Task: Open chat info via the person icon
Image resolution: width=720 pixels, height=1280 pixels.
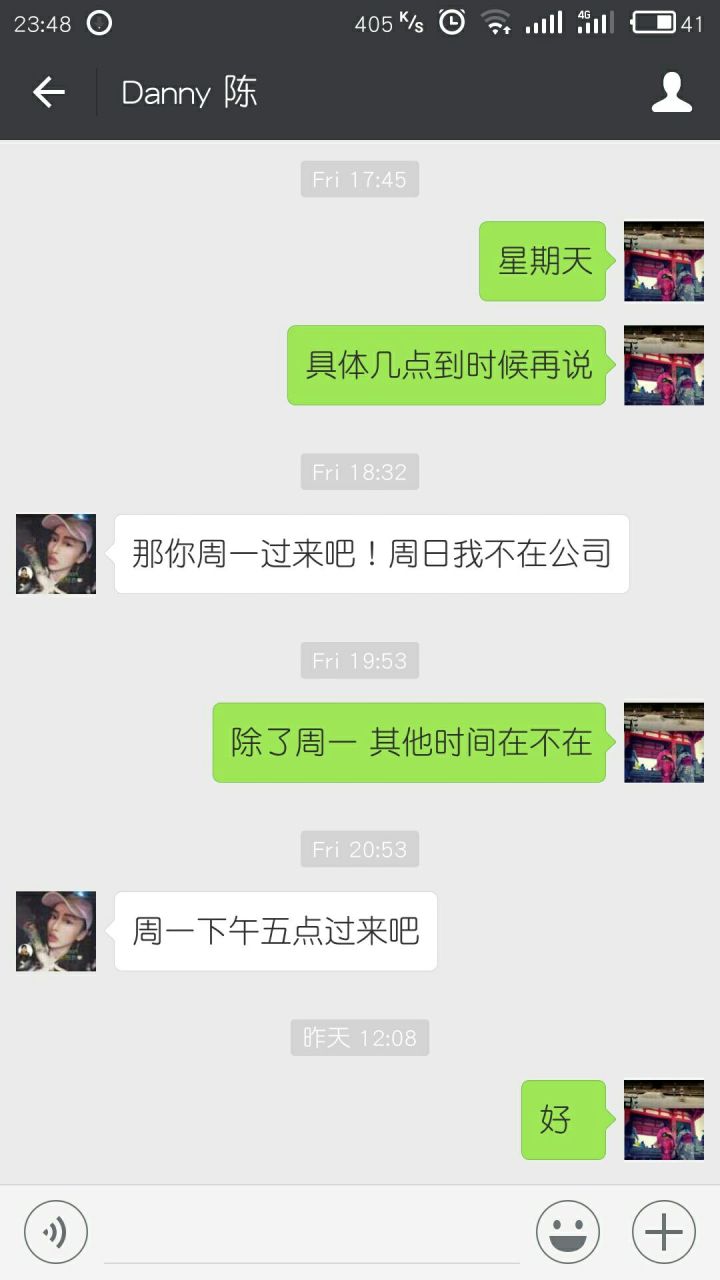Action: coord(672,93)
